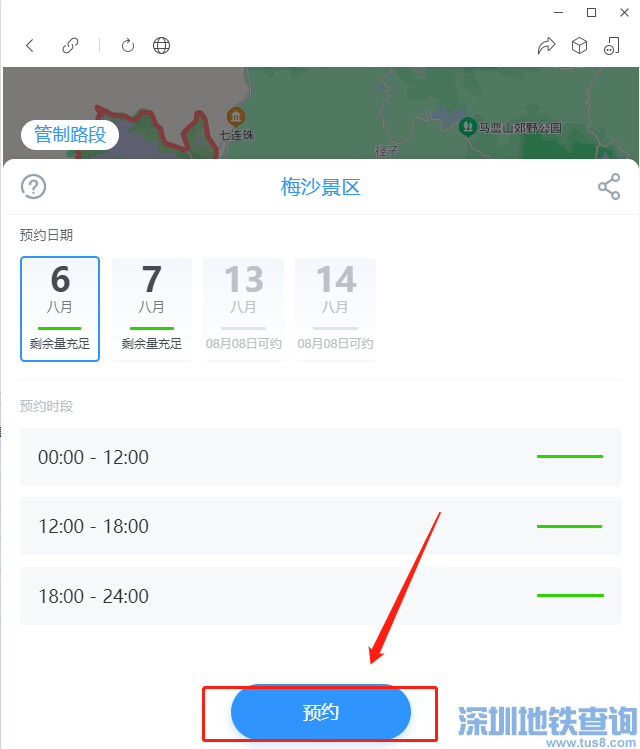
Task: Choose the 00:00 - 12:00 time slot
Action: point(320,457)
